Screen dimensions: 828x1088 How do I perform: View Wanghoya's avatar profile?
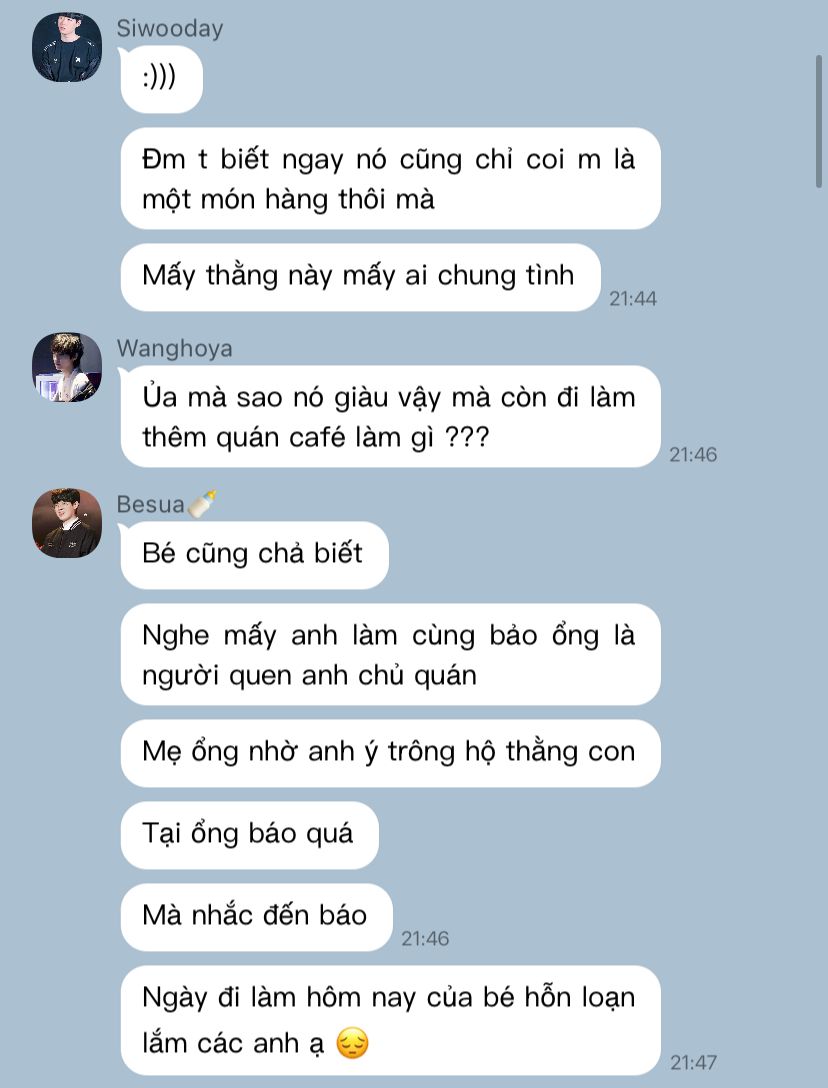67,368
